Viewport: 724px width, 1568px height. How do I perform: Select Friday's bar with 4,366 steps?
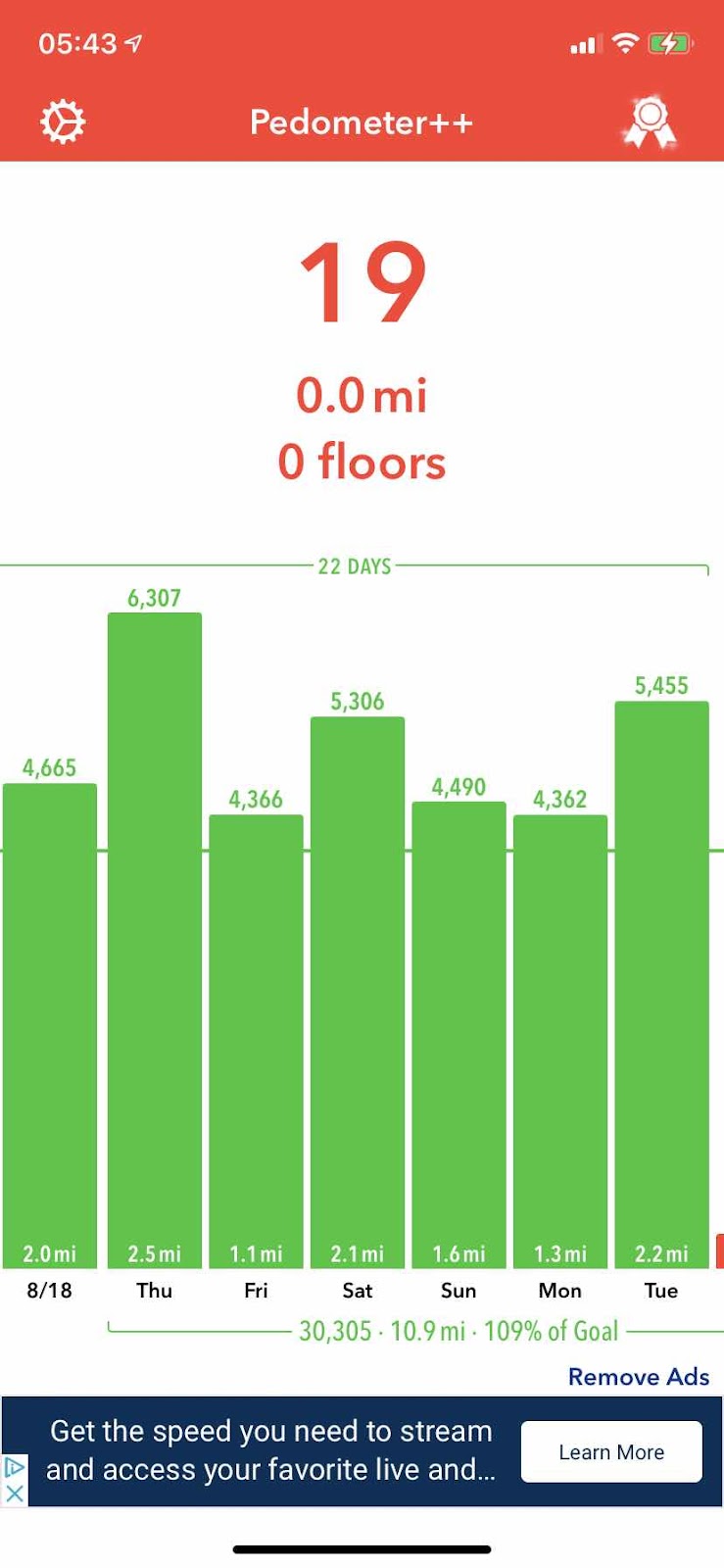256,1041
